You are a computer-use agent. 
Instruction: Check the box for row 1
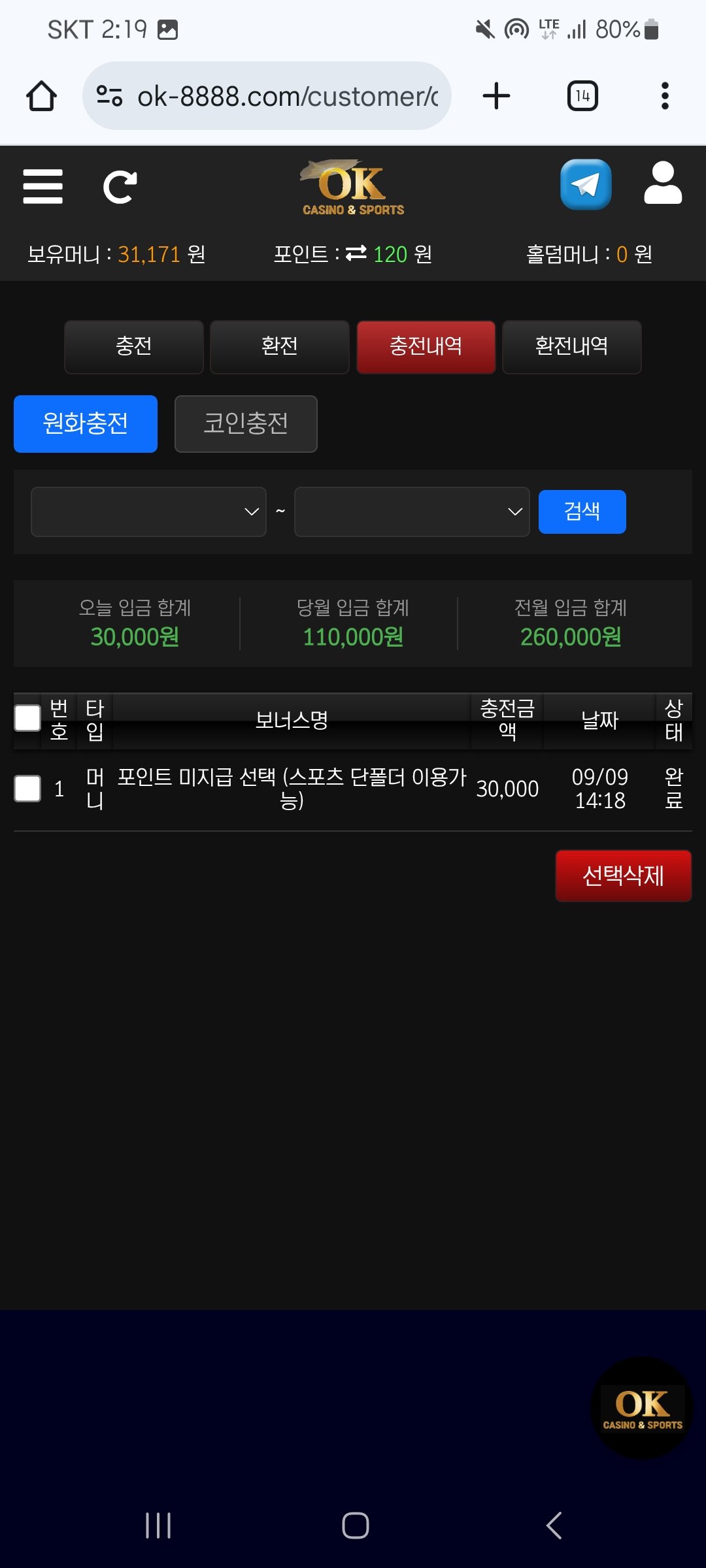[27, 789]
